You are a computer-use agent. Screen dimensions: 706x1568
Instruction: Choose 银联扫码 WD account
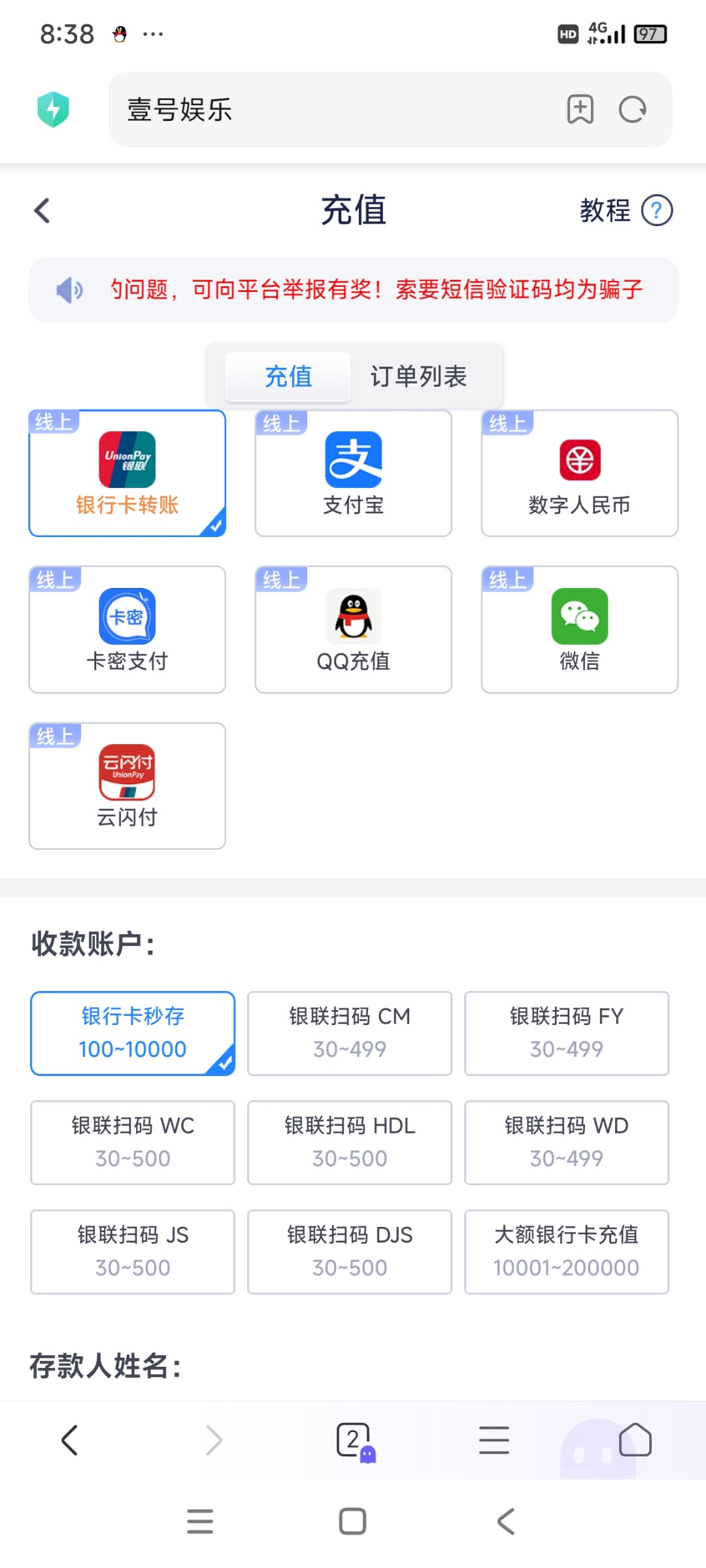click(x=567, y=1142)
